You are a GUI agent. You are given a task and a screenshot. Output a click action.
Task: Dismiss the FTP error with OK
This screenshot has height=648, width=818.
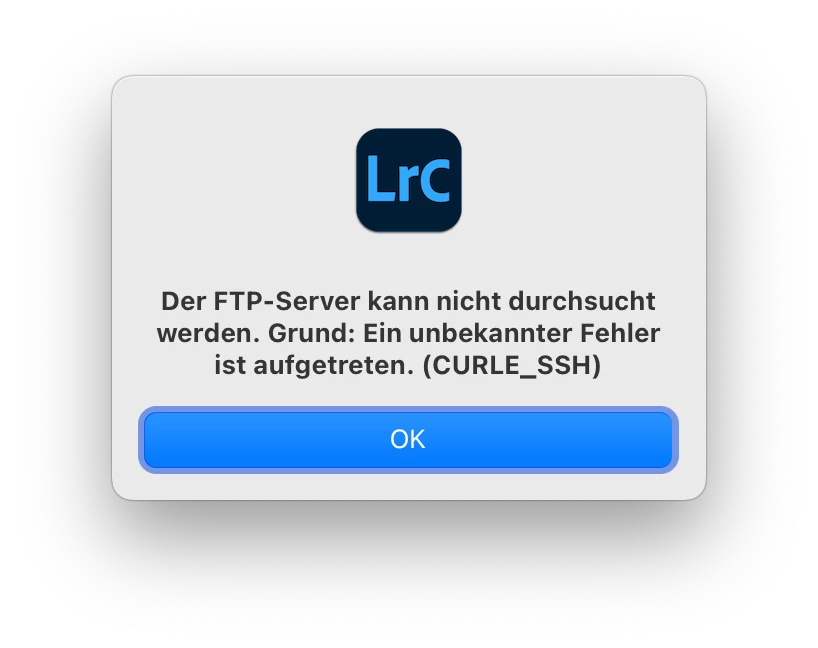(x=408, y=440)
